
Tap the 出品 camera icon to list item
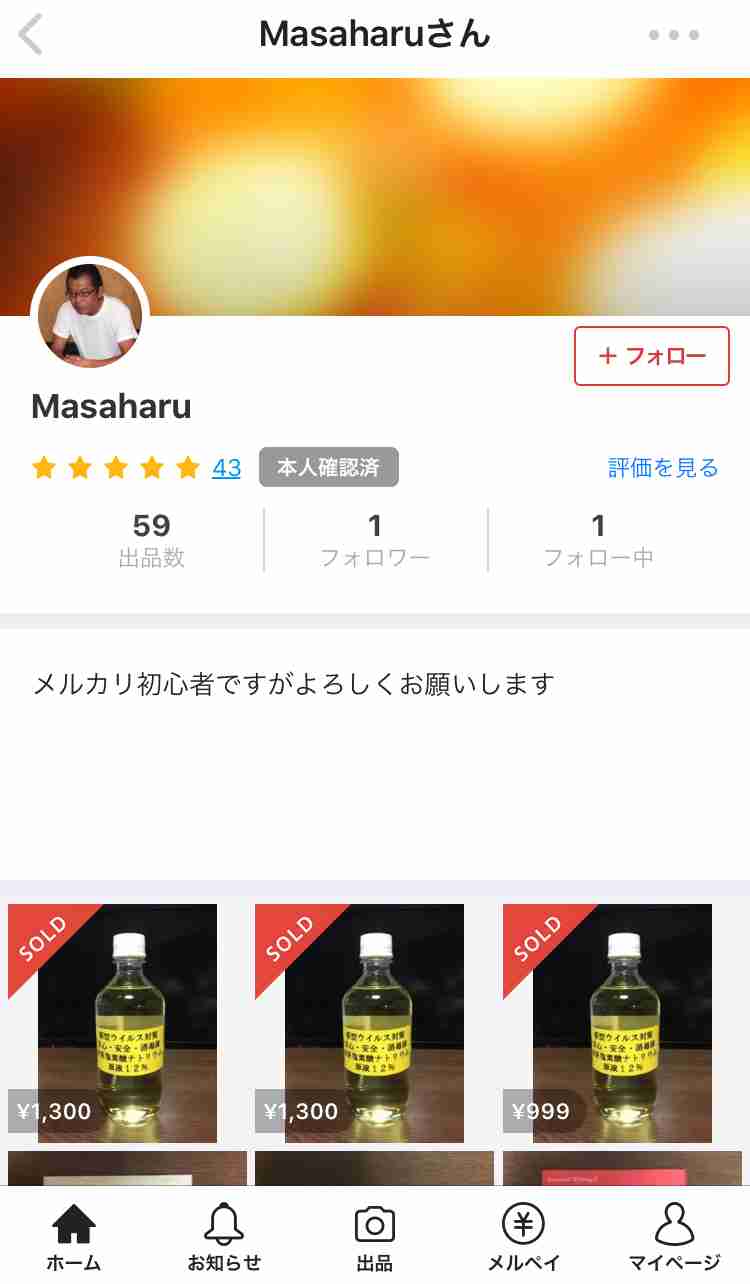click(373, 1234)
